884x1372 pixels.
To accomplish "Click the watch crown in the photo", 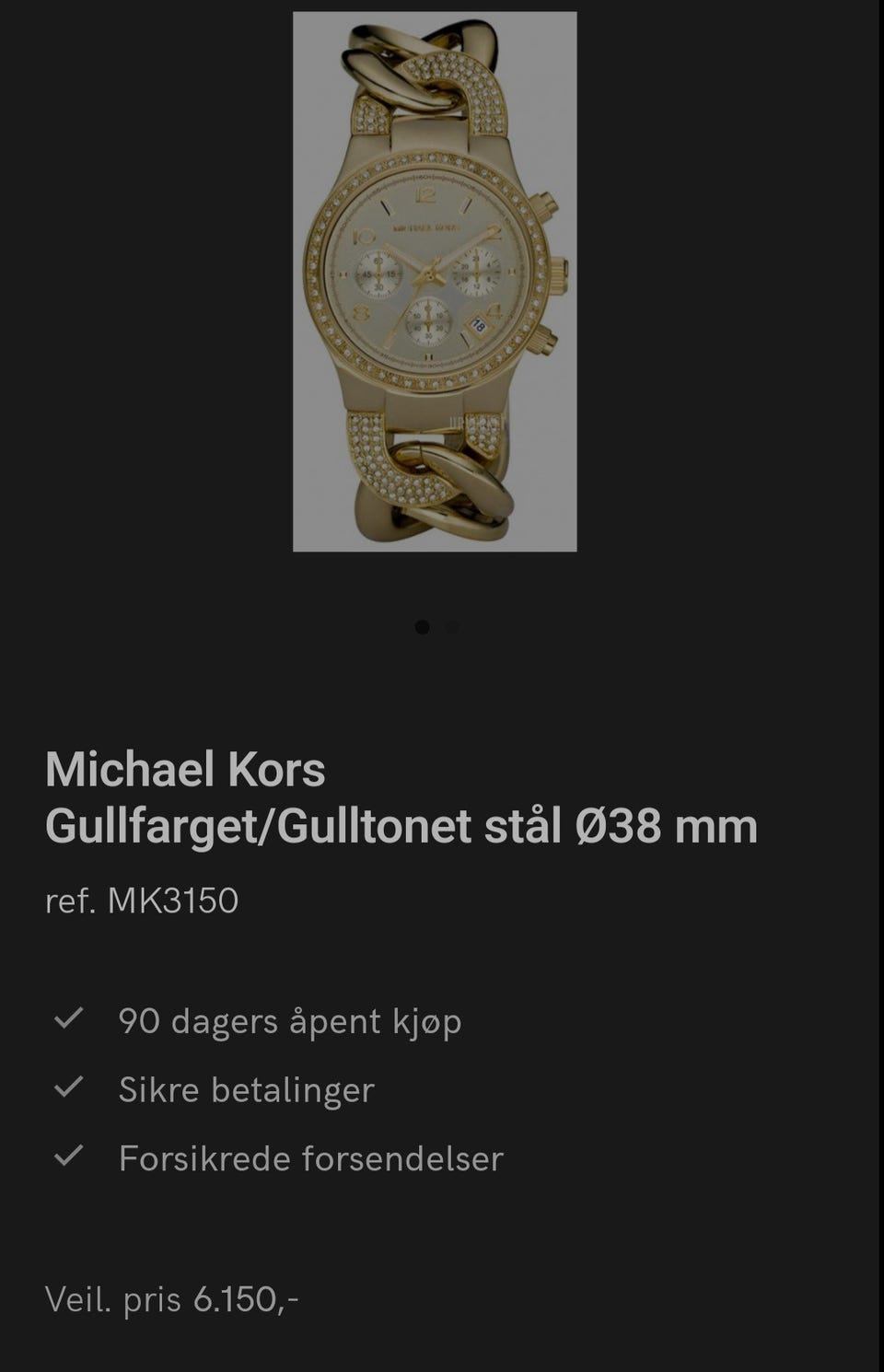I will click(560, 273).
